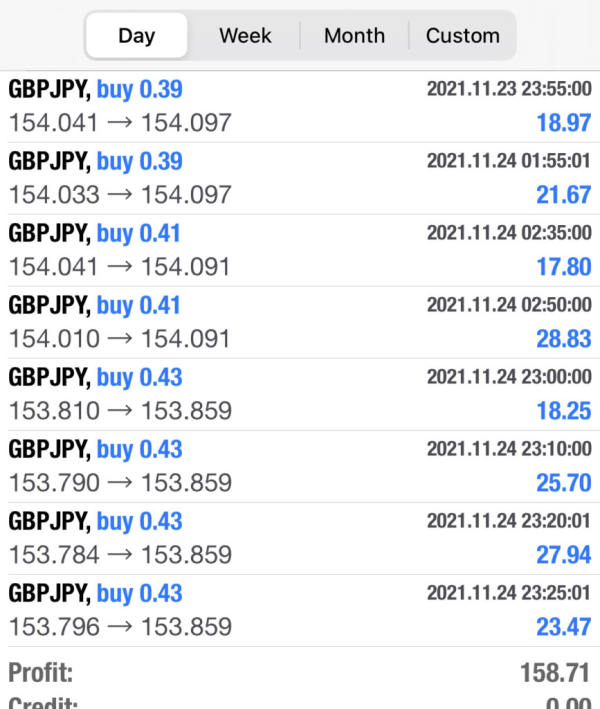The height and width of the screenshot is (709, 600).
Task: Expand the trade with profit 25.70
Action: pos(300,466)
